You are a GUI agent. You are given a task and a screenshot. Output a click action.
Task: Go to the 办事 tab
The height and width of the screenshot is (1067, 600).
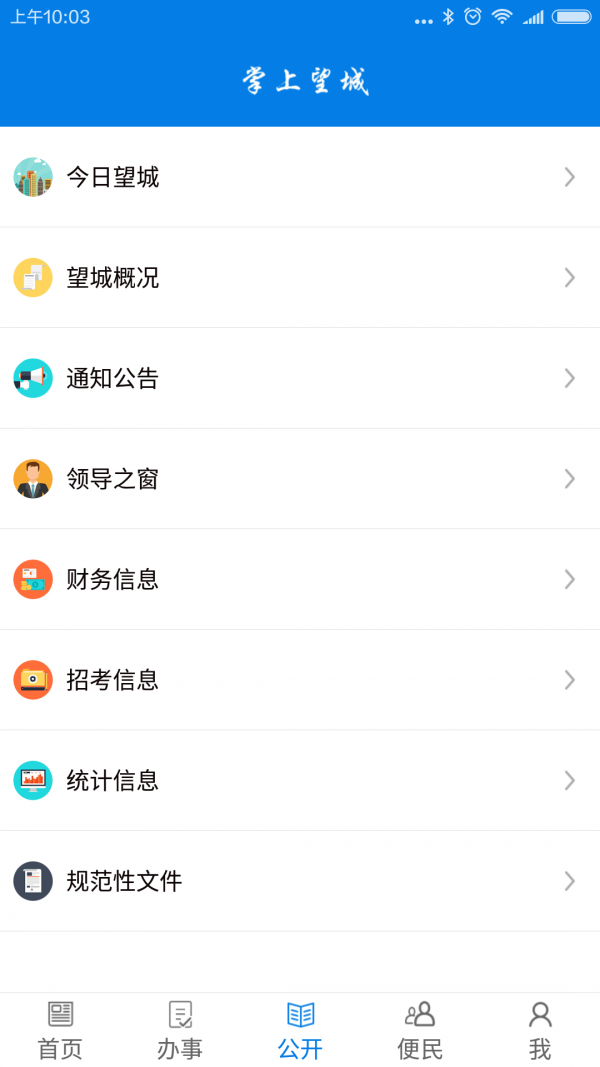(180, 1030)
